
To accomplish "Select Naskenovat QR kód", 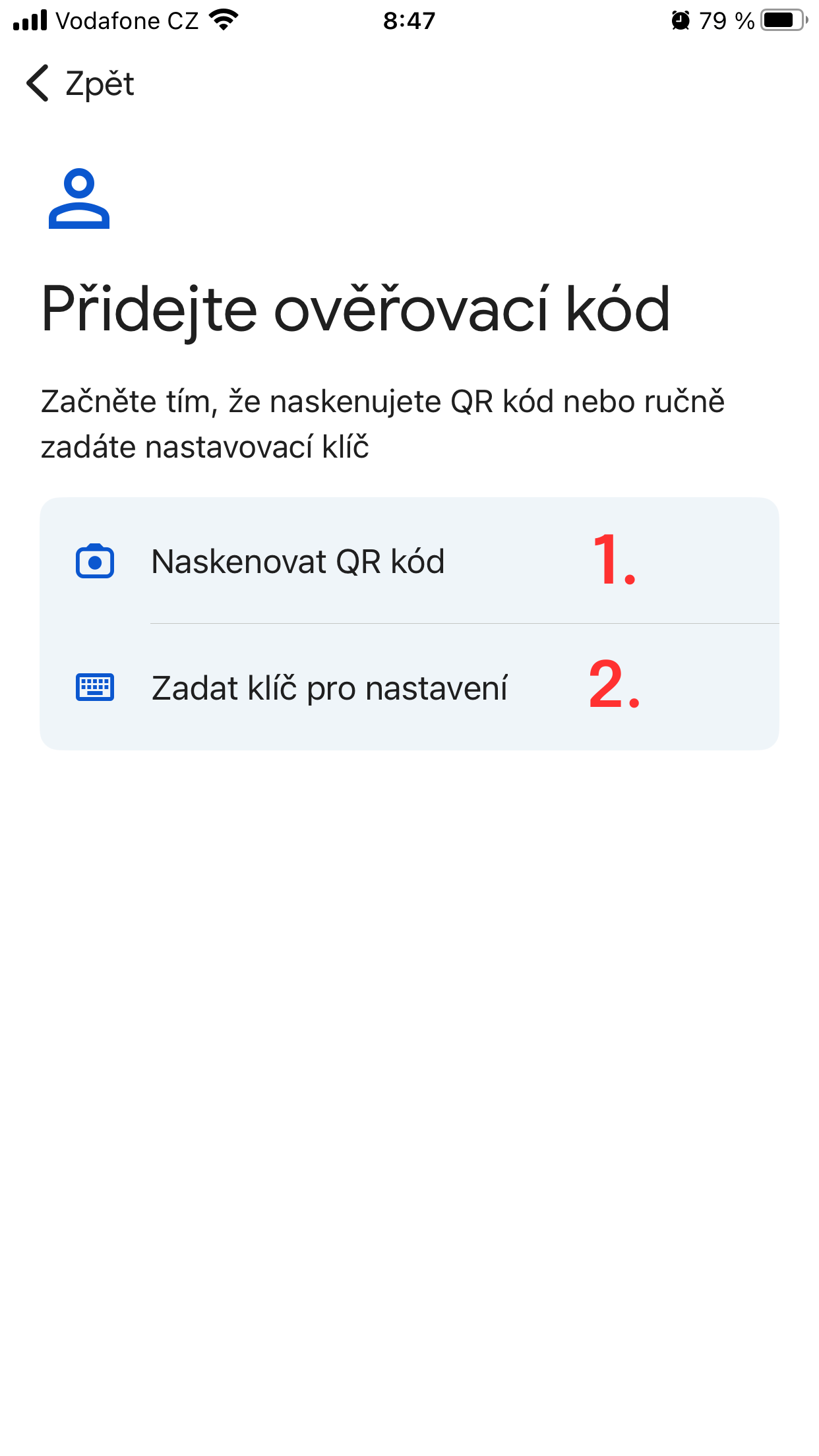I will click(x=409, y=561).
